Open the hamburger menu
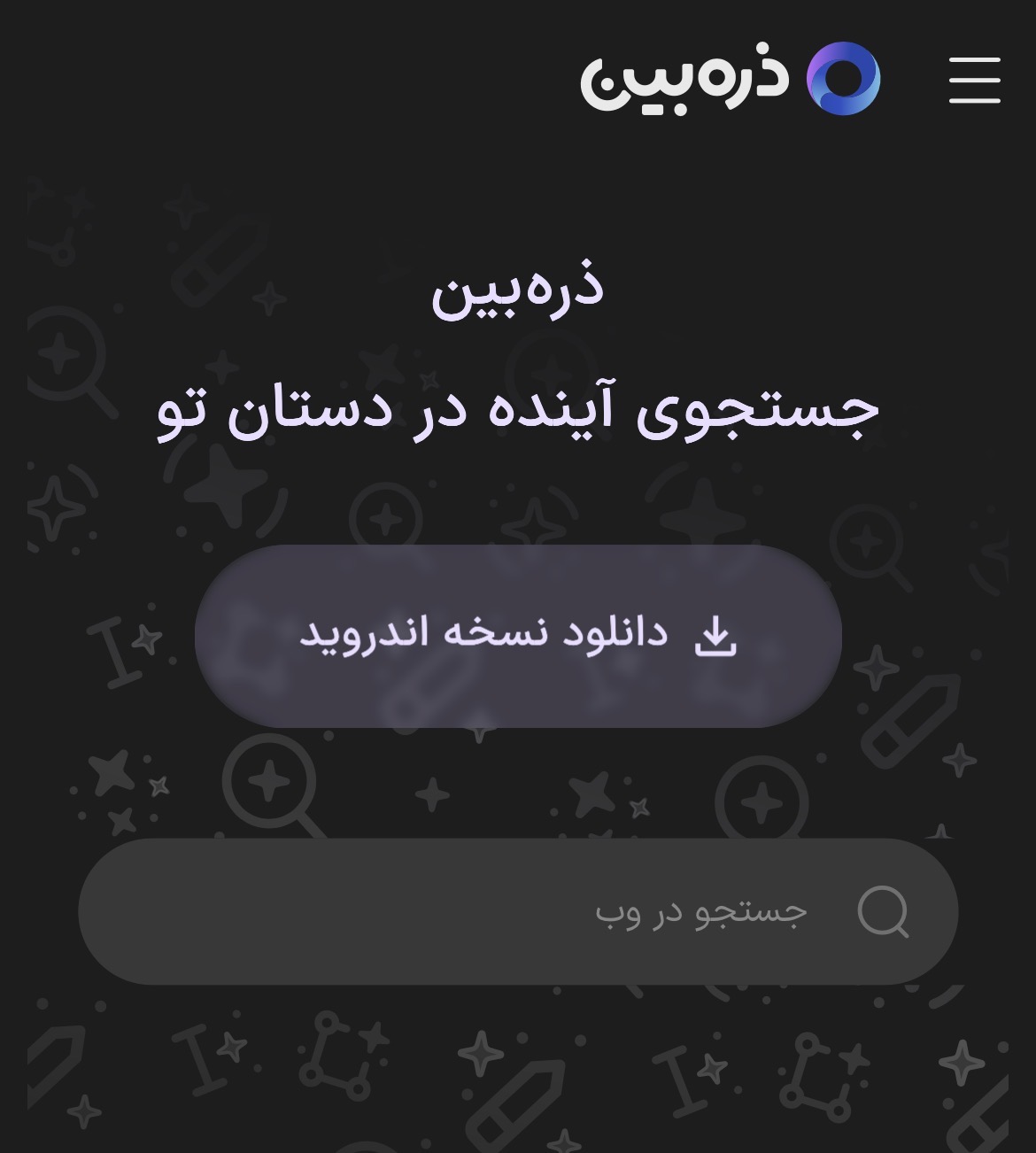 974,80
